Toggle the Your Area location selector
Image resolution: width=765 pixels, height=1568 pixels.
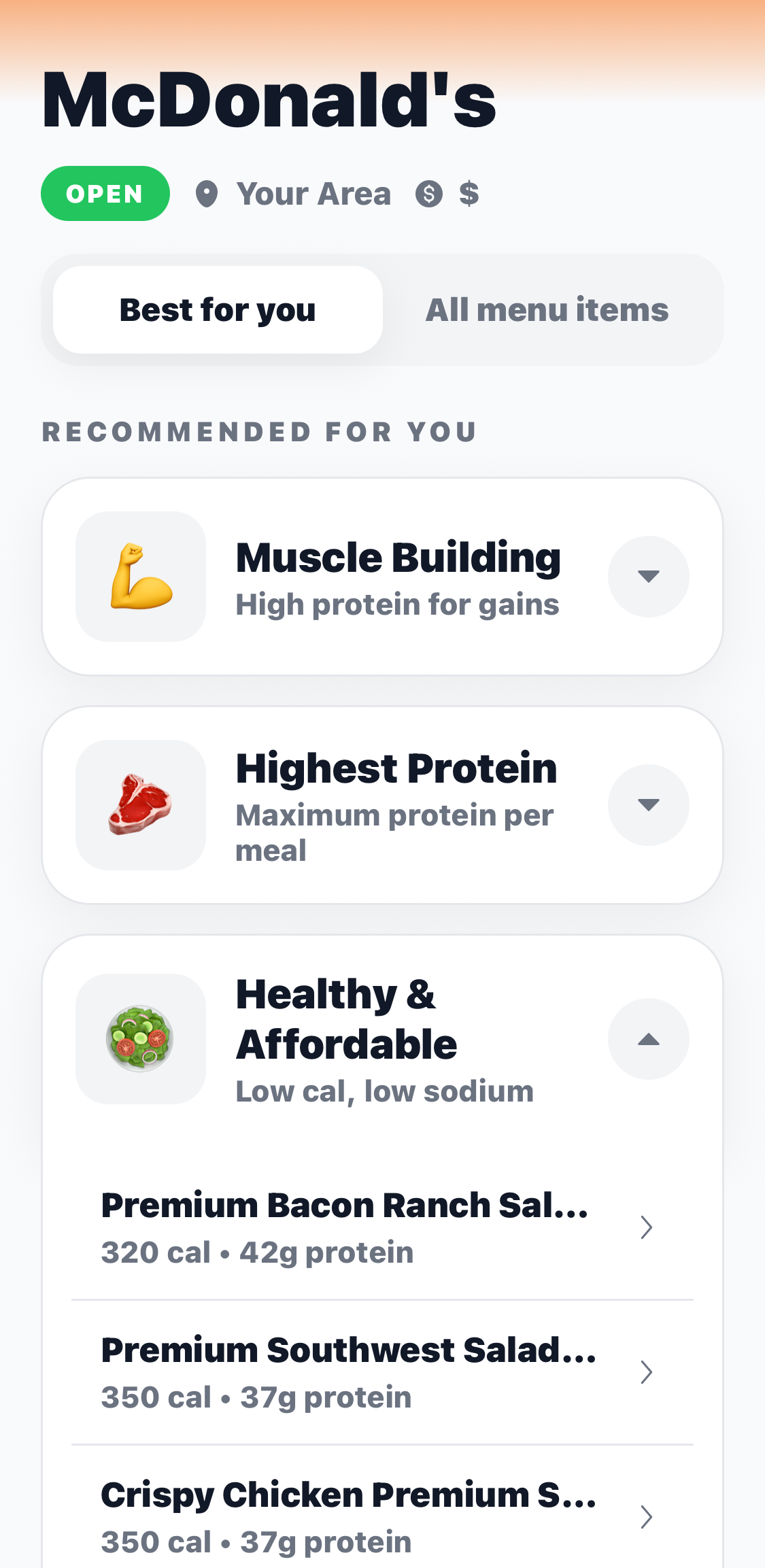[x=314, y=193]
